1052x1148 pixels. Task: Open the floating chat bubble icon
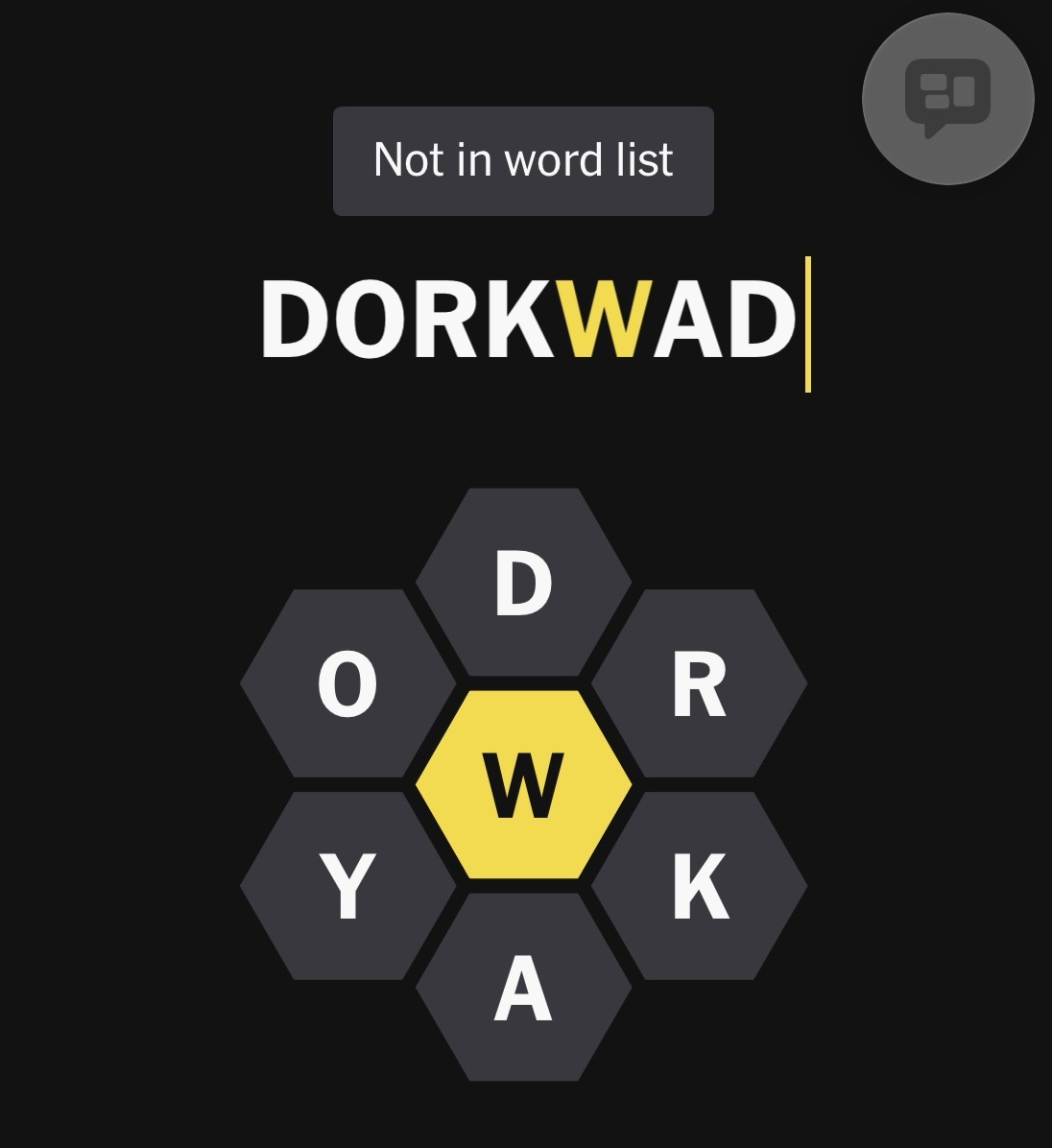(x=947, y=98)
